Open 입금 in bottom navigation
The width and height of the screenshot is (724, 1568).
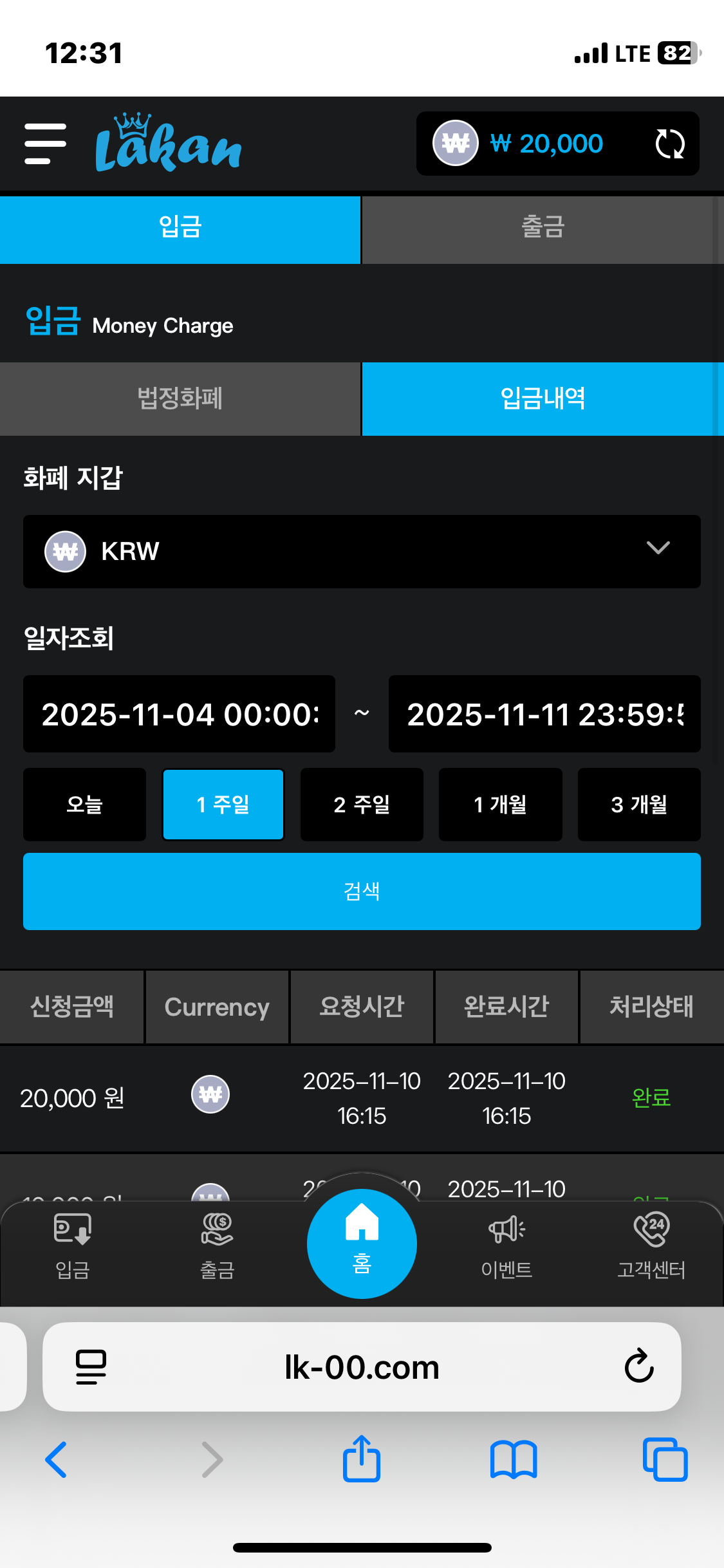[x=72, y=1246]
